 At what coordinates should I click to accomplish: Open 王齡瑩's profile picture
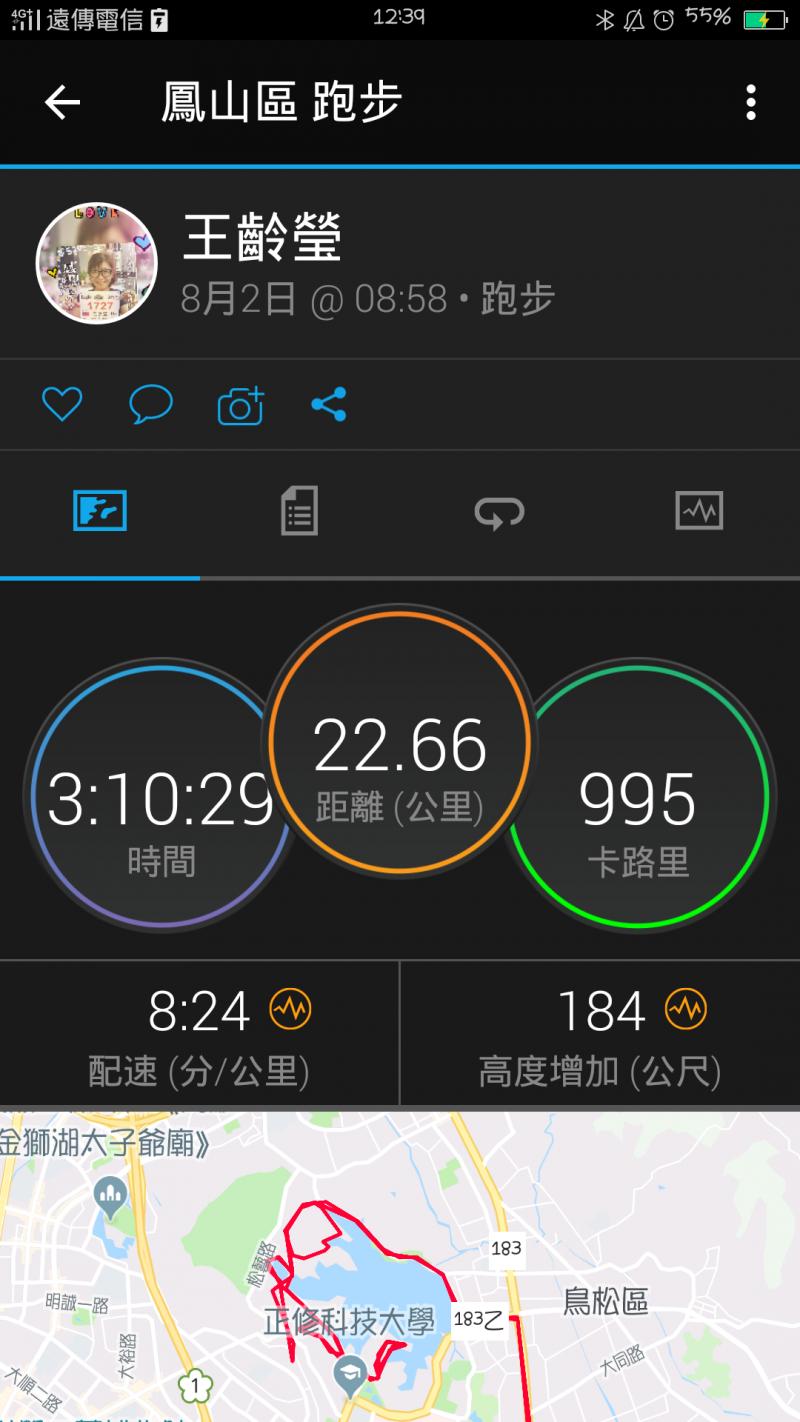(x=97, y=263)
